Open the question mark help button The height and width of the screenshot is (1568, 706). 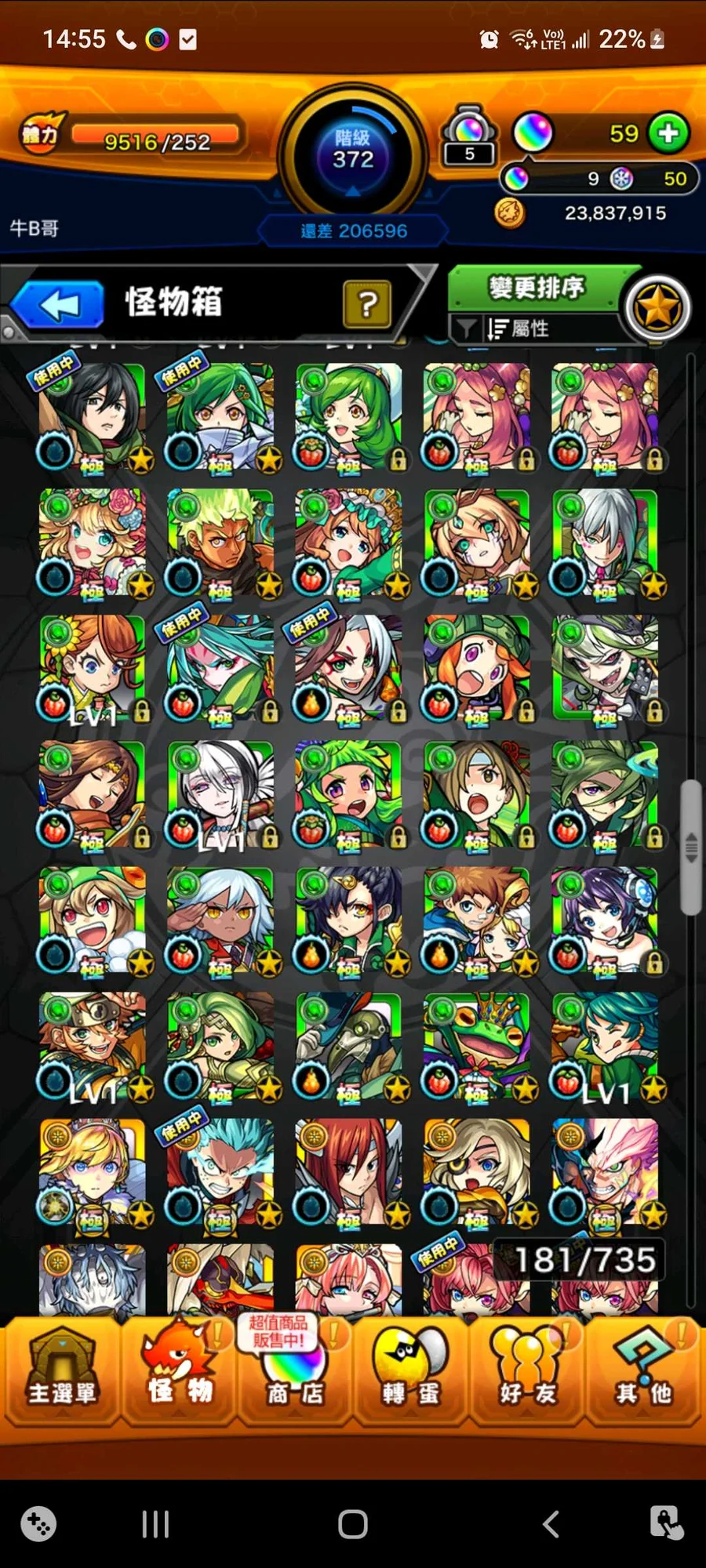click(x=366, y=304)
